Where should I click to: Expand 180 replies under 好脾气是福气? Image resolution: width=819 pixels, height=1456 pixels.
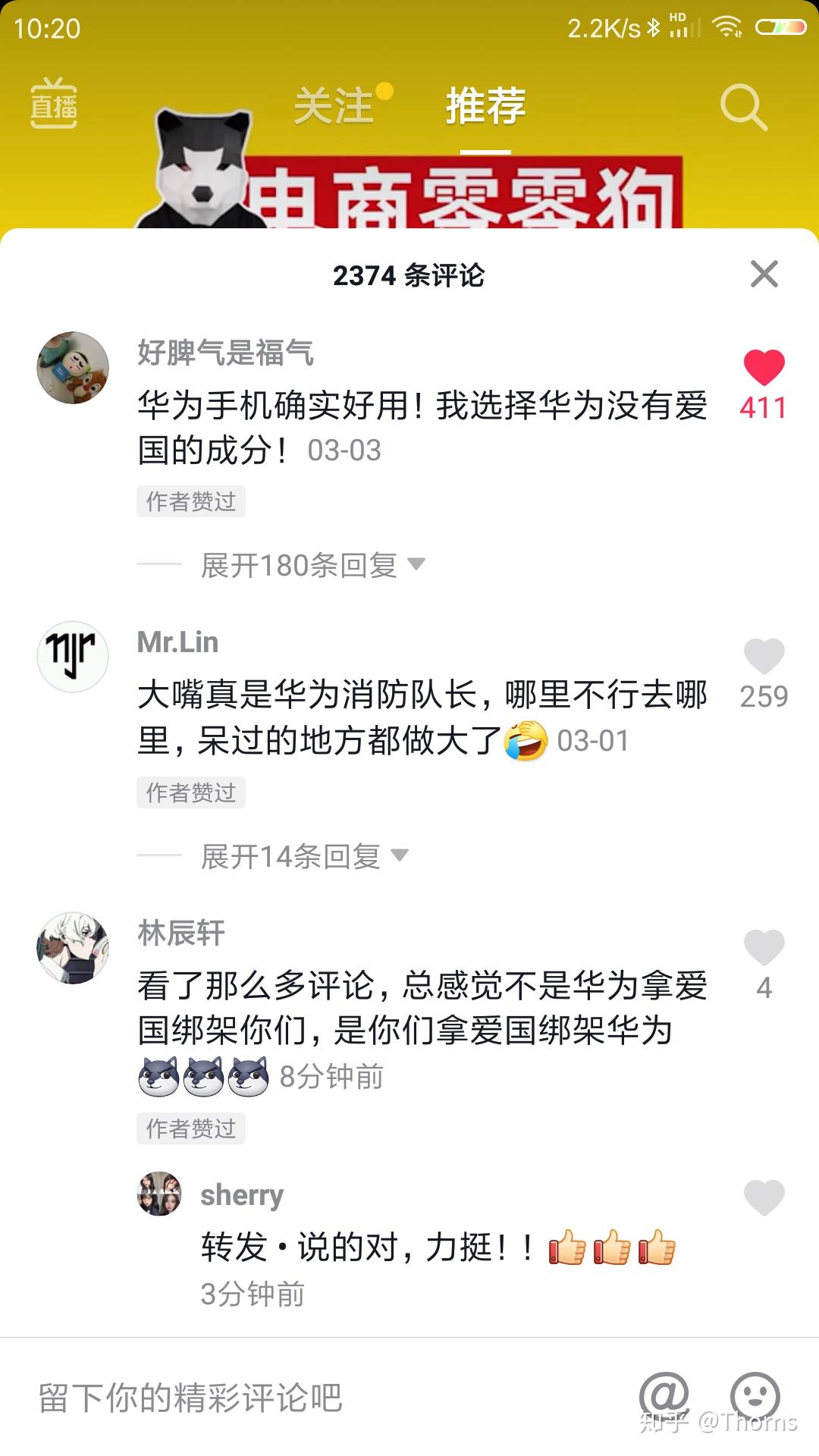[x=312, y=565]
